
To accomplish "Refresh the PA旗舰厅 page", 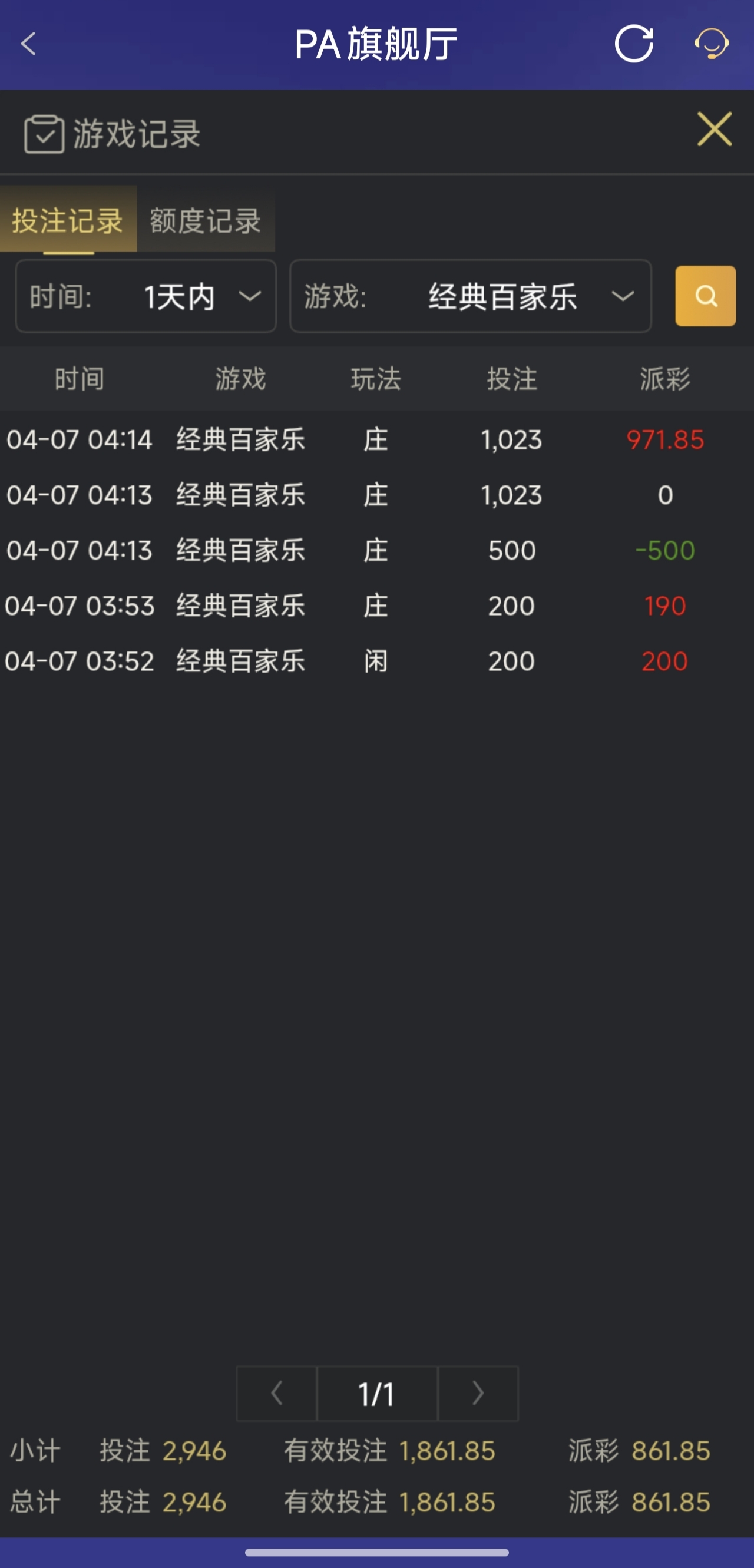I will click(633, 44).
